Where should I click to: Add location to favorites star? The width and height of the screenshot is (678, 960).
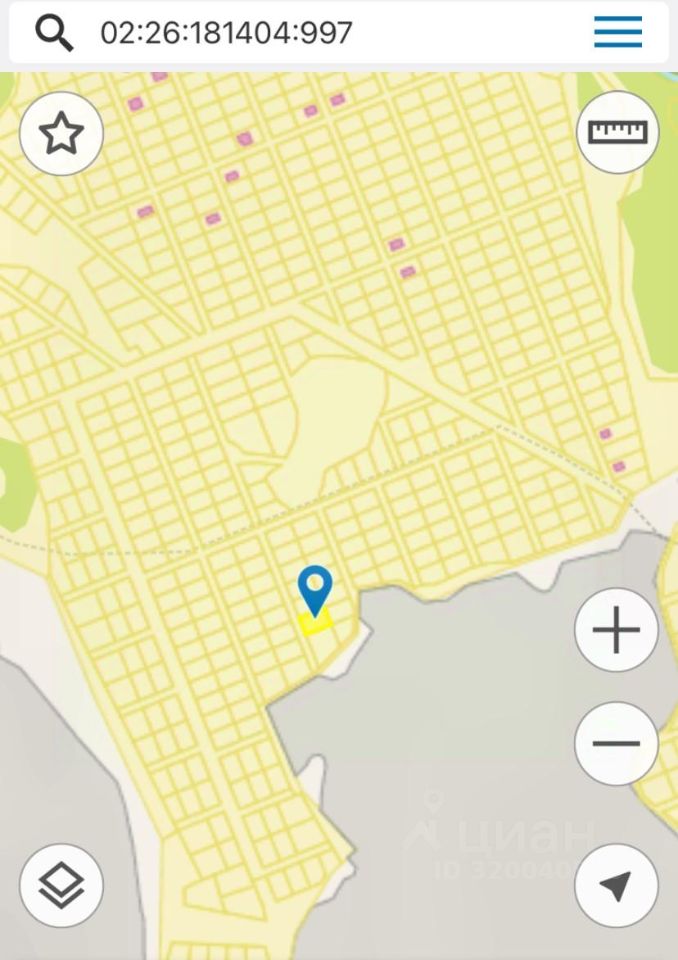[62, 133]
